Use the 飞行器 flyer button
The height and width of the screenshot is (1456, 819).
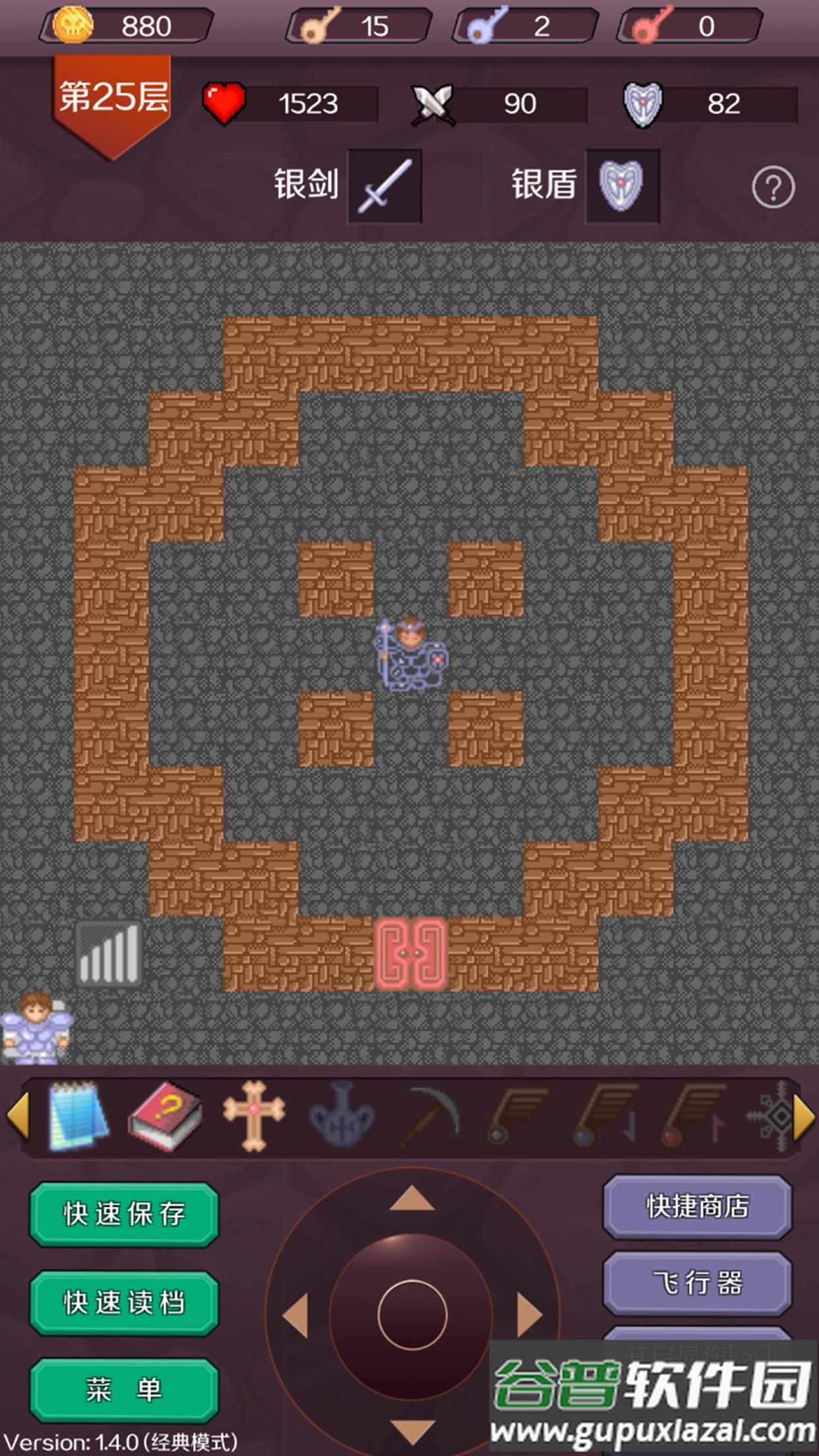pyautogui.click(x=697, y=1283)
